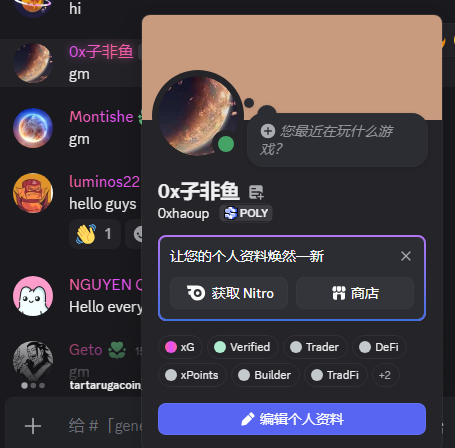
Task: Open Geto's user avatar
Action: point(33,361)
